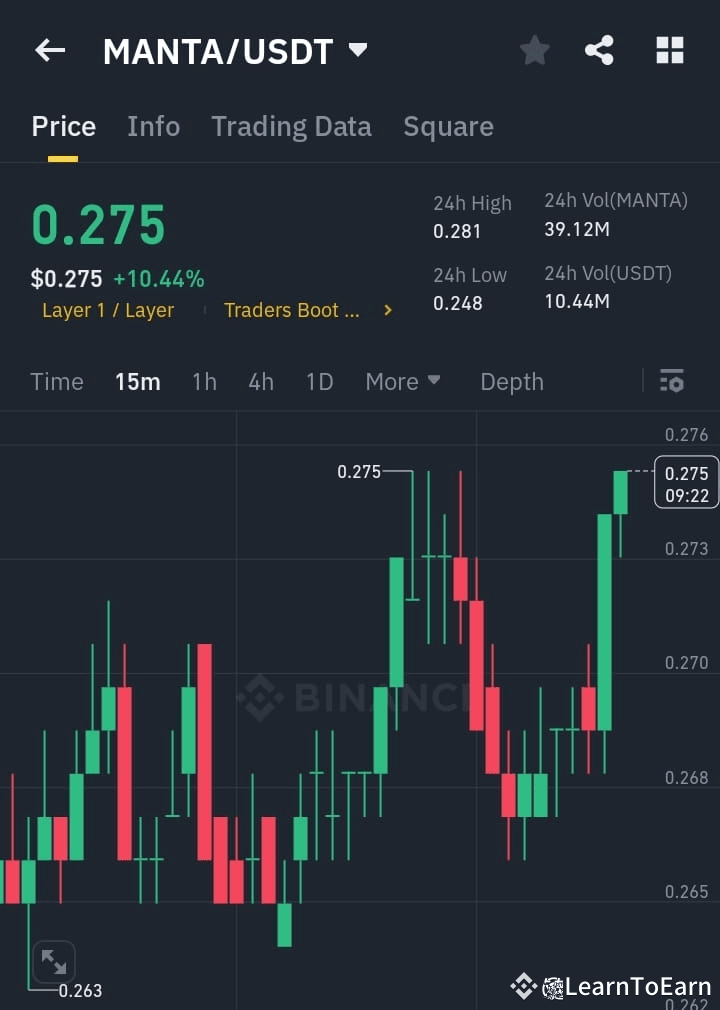The height and width of the screenshot is (1010, 720).
Task: Expand chart to fullscreen view
Action: [53, 961]
